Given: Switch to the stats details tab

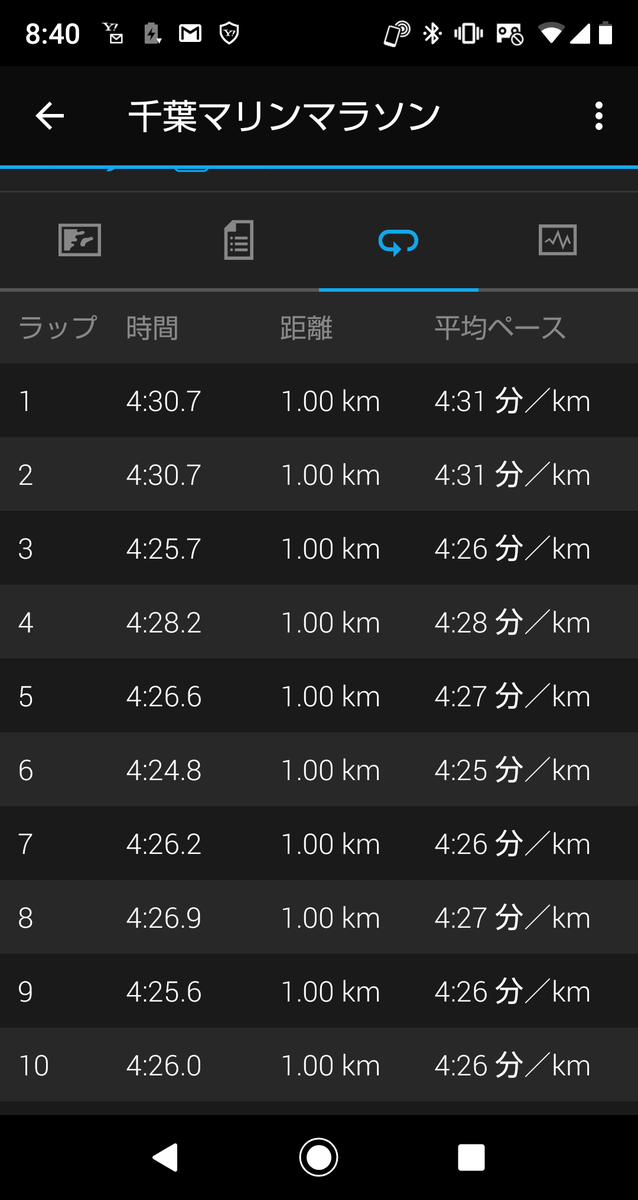Looking at the screenshot, I should click(239, 240).
